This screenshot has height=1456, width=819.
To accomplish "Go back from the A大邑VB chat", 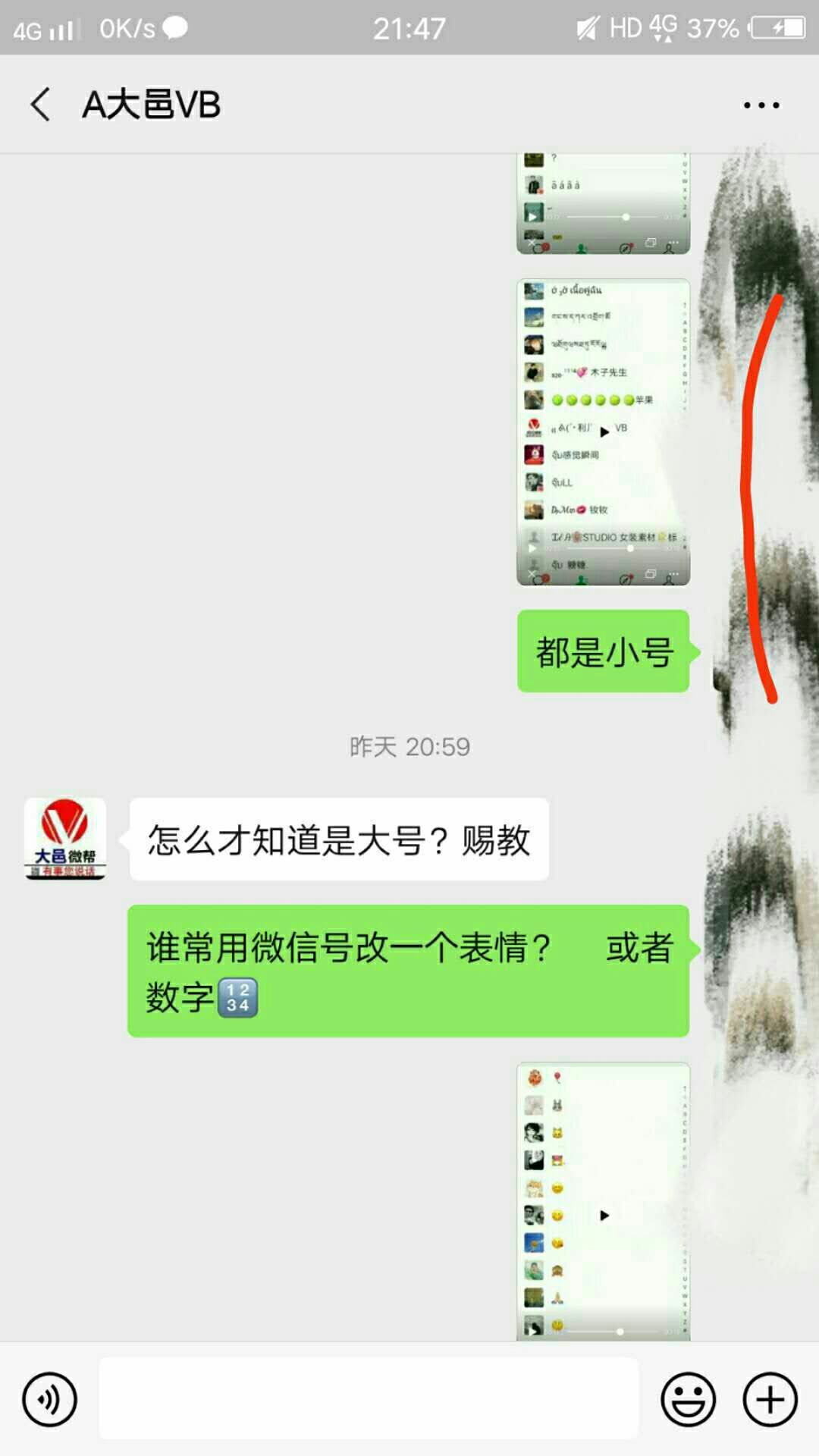I will (x=41, y=104).
